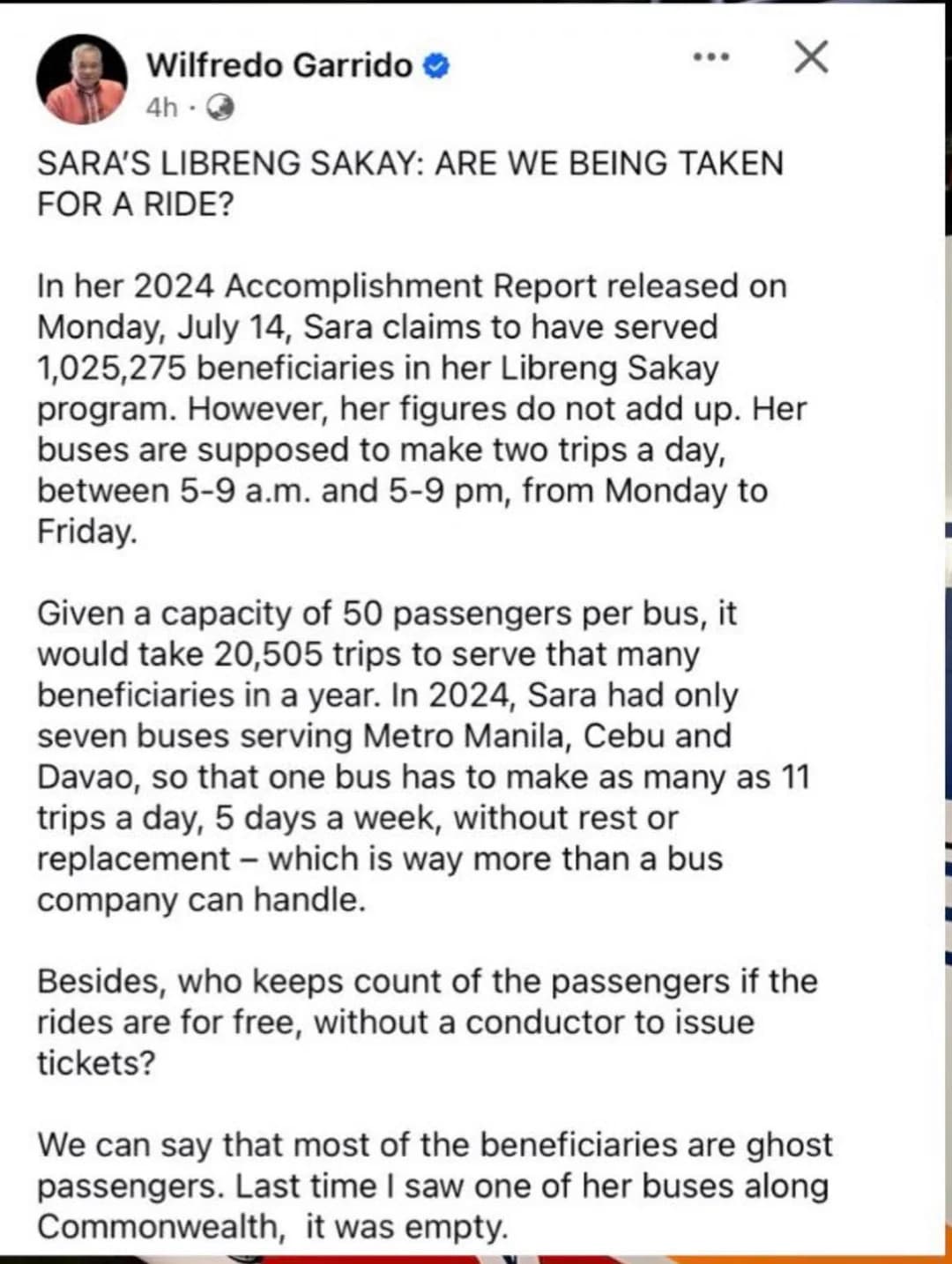The width and height of the screenshot is (952, 1264).
Task: Open Wilfredo Garrido's profile picture
Action: pos(81,79)
